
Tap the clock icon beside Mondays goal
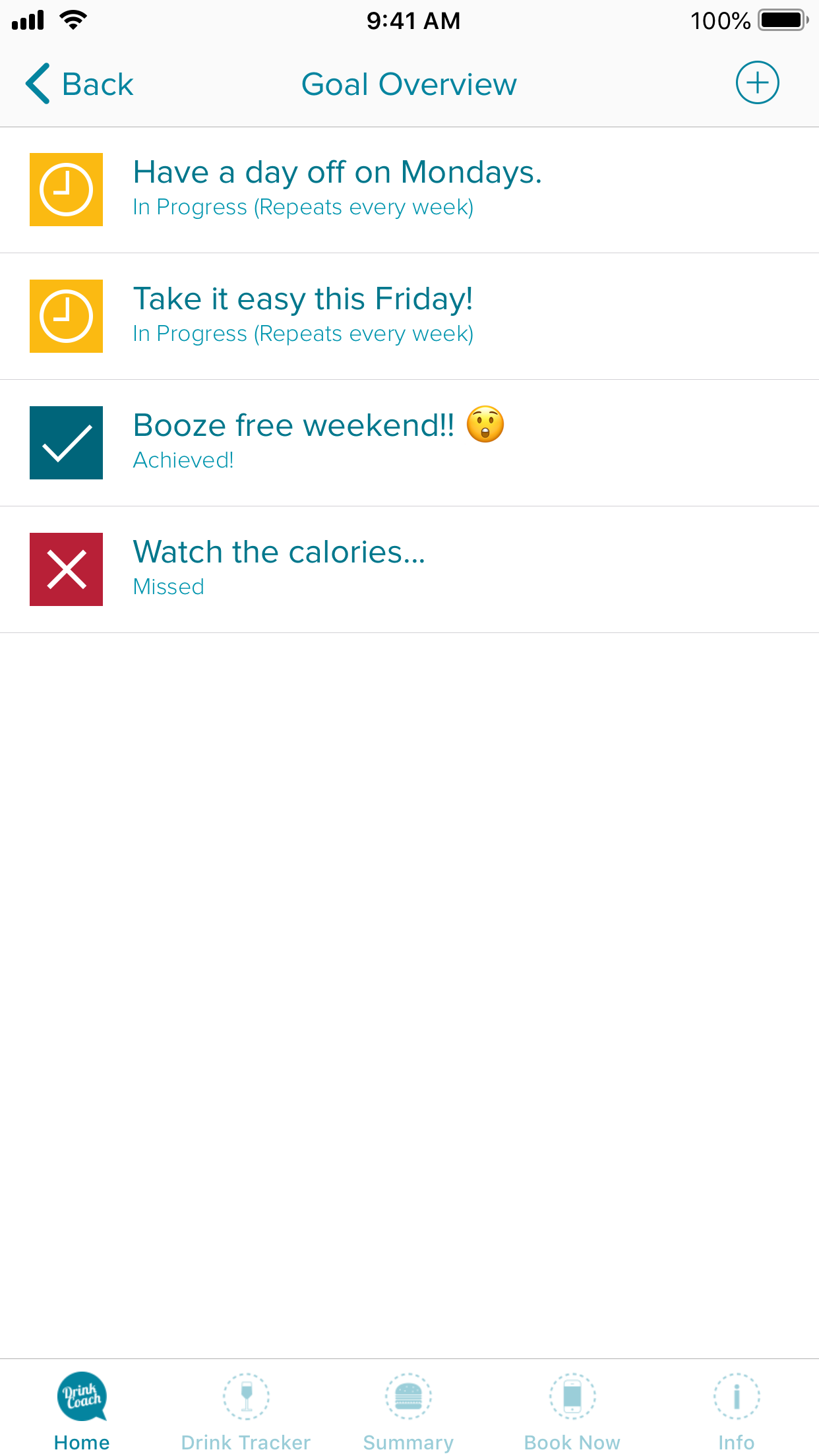[x=66, y=190]
